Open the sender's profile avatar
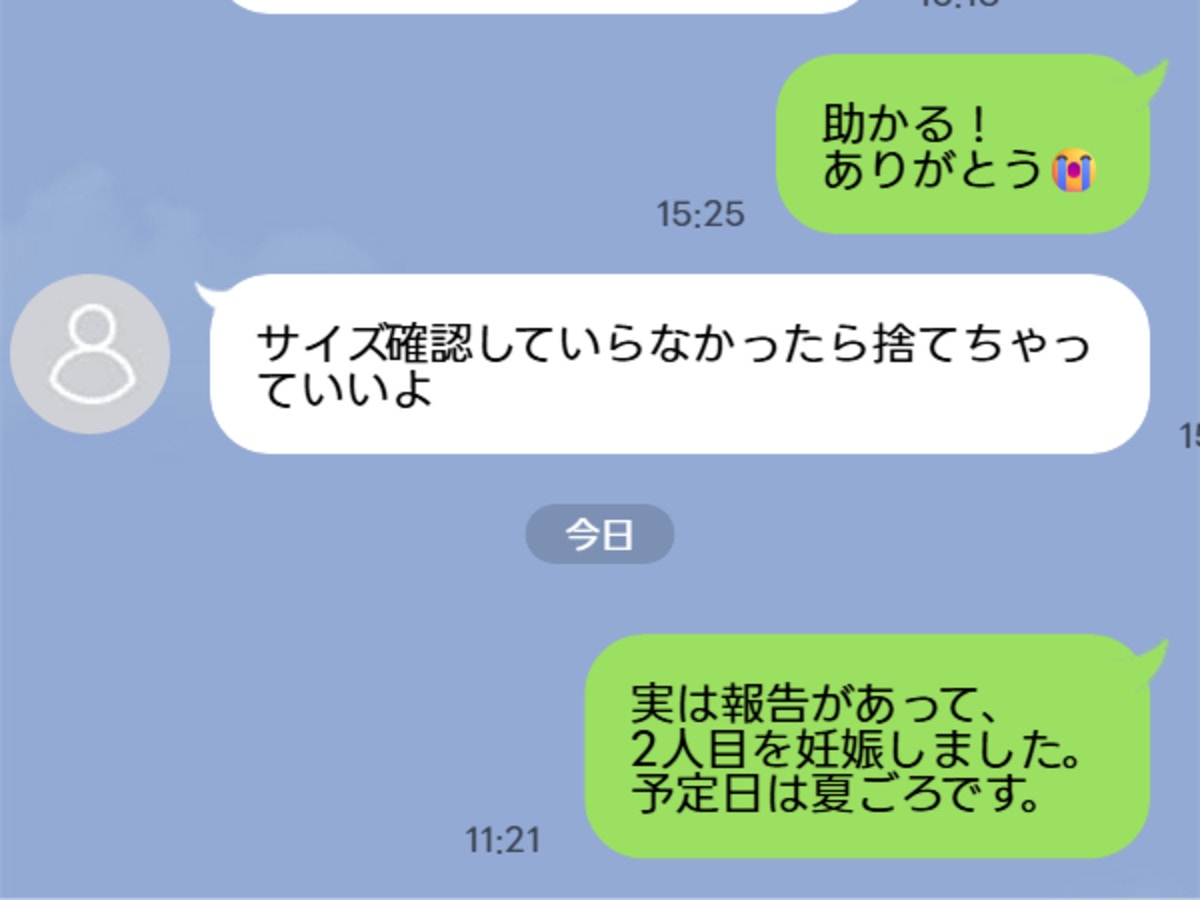The width and height of the screenshot is (1200, 900). click(x=90, y=354)
